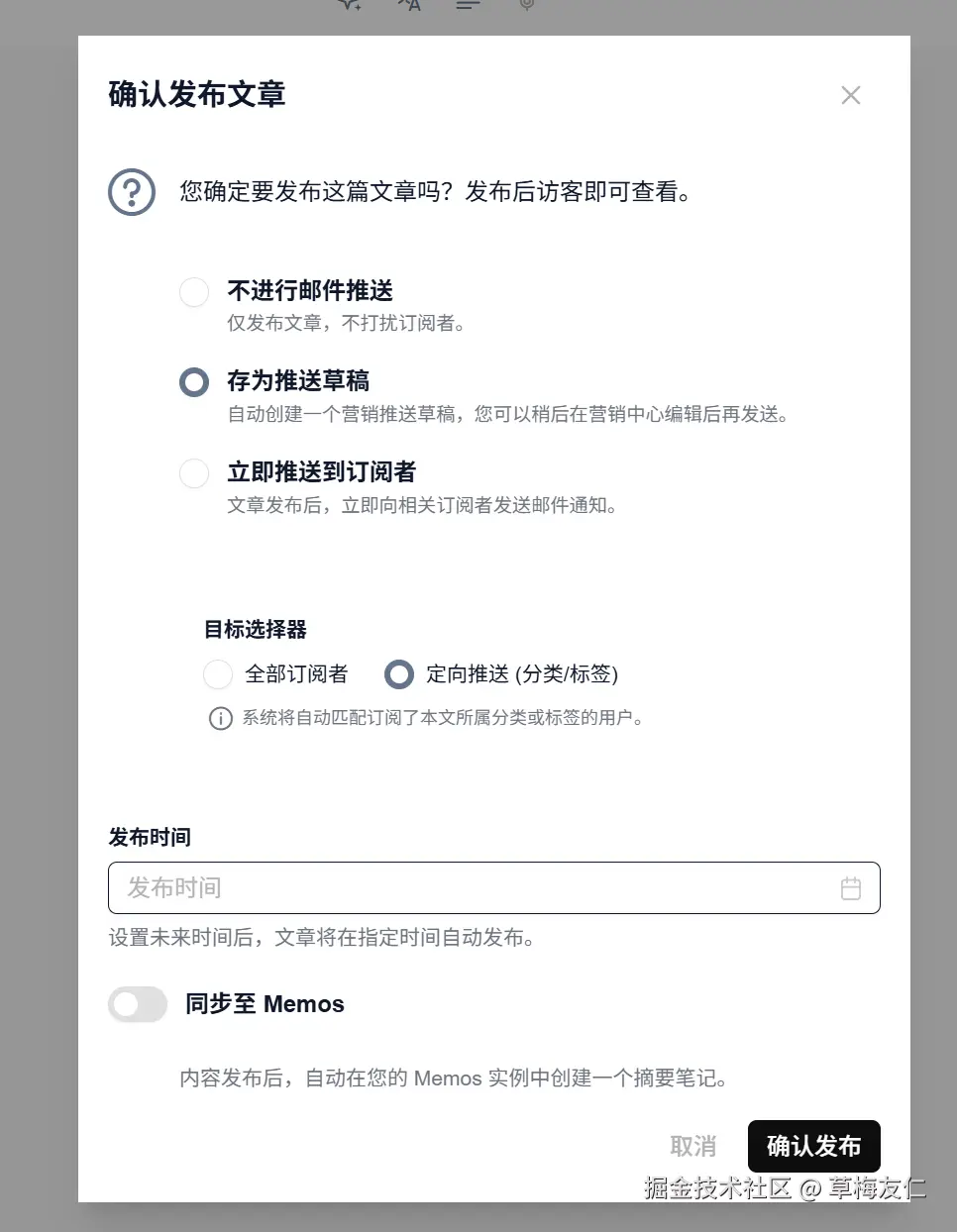The height and width of the screenshot is (1232, 957).
Task: Select 全部订阅者 as target
Action: coord(218,674)
